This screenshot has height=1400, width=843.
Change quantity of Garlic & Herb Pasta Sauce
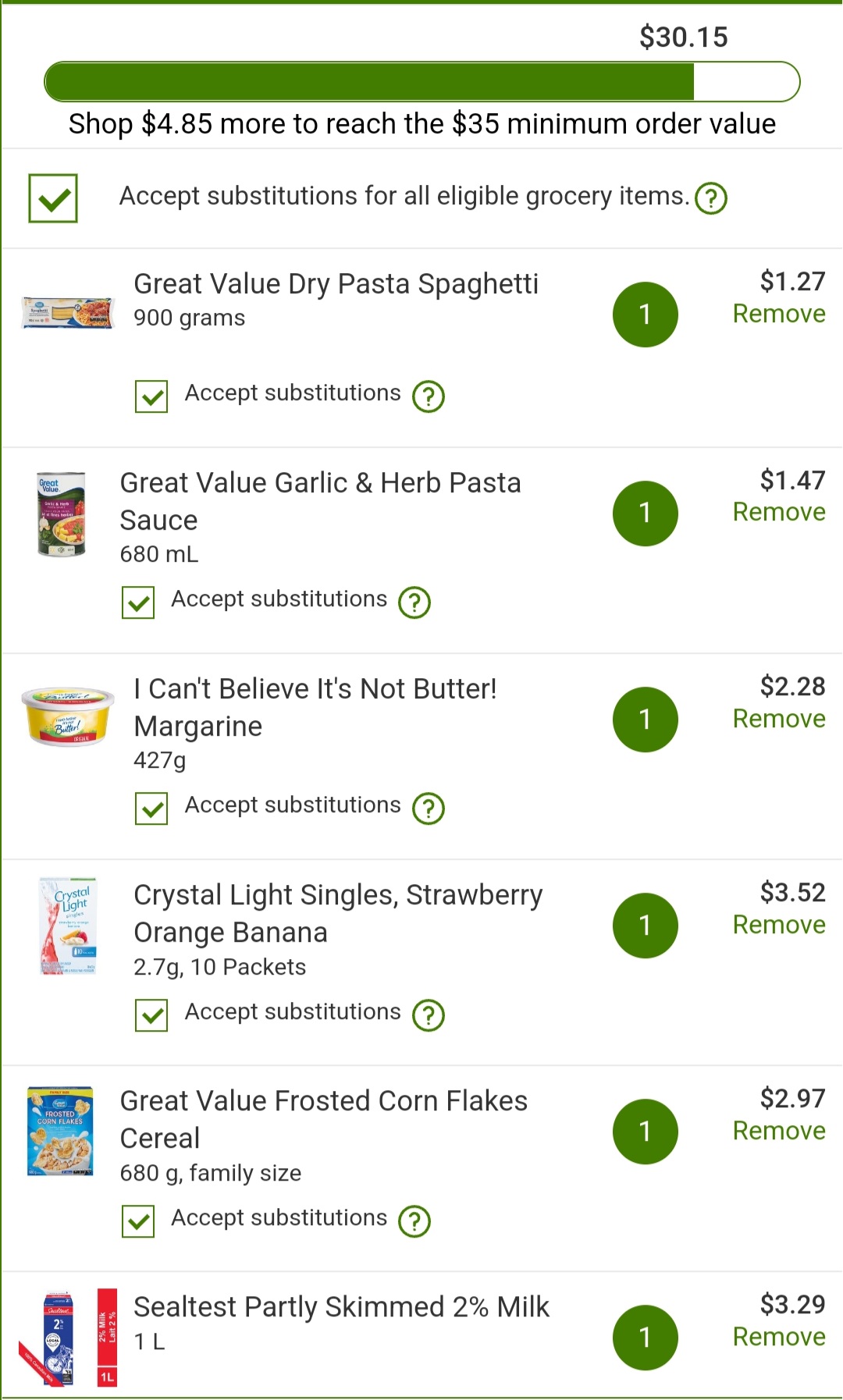pos(645,513)
